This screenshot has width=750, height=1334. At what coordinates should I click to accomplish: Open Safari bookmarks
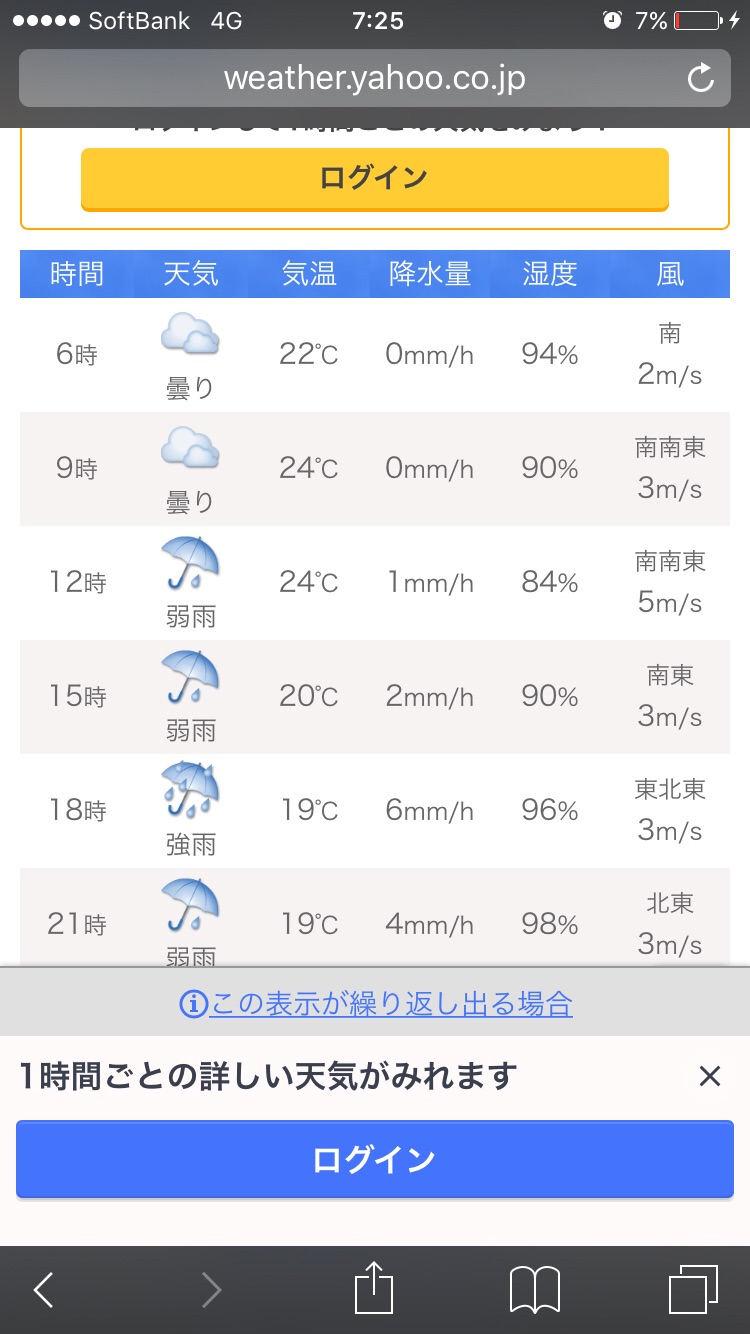pos(534,1290)
